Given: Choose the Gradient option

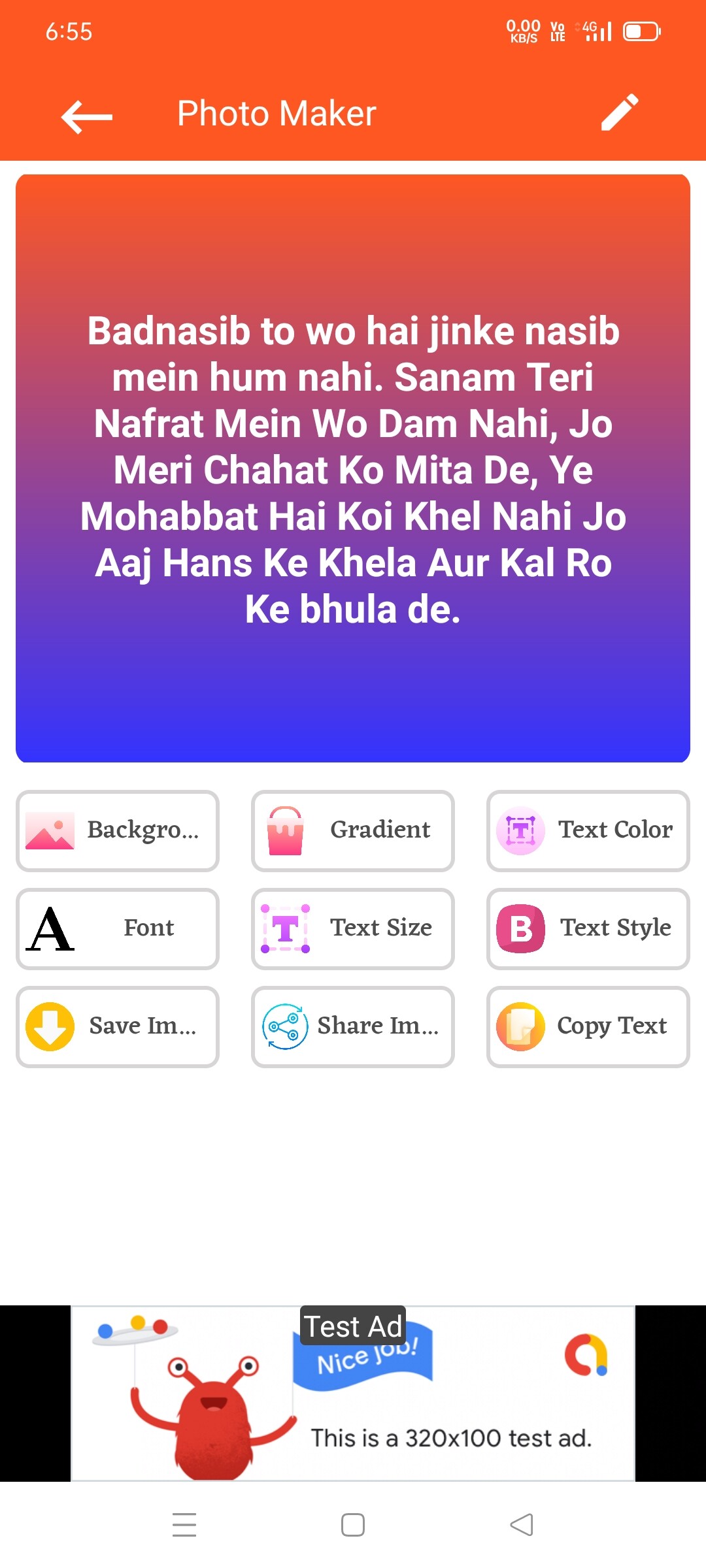Looking at the screenshot, I should click(x=353, y=830).
